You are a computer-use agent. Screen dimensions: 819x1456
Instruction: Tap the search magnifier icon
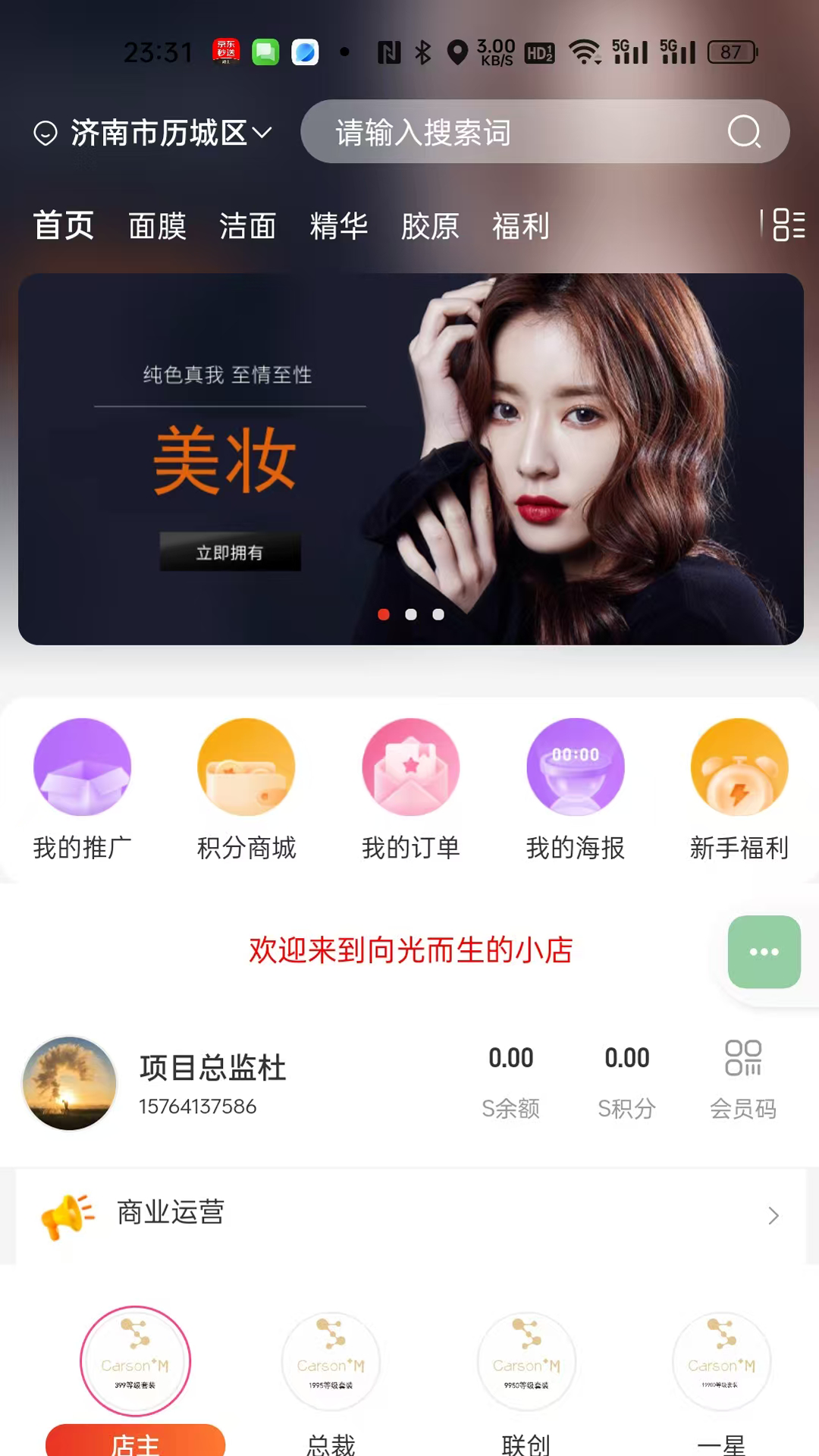point(743,132)
